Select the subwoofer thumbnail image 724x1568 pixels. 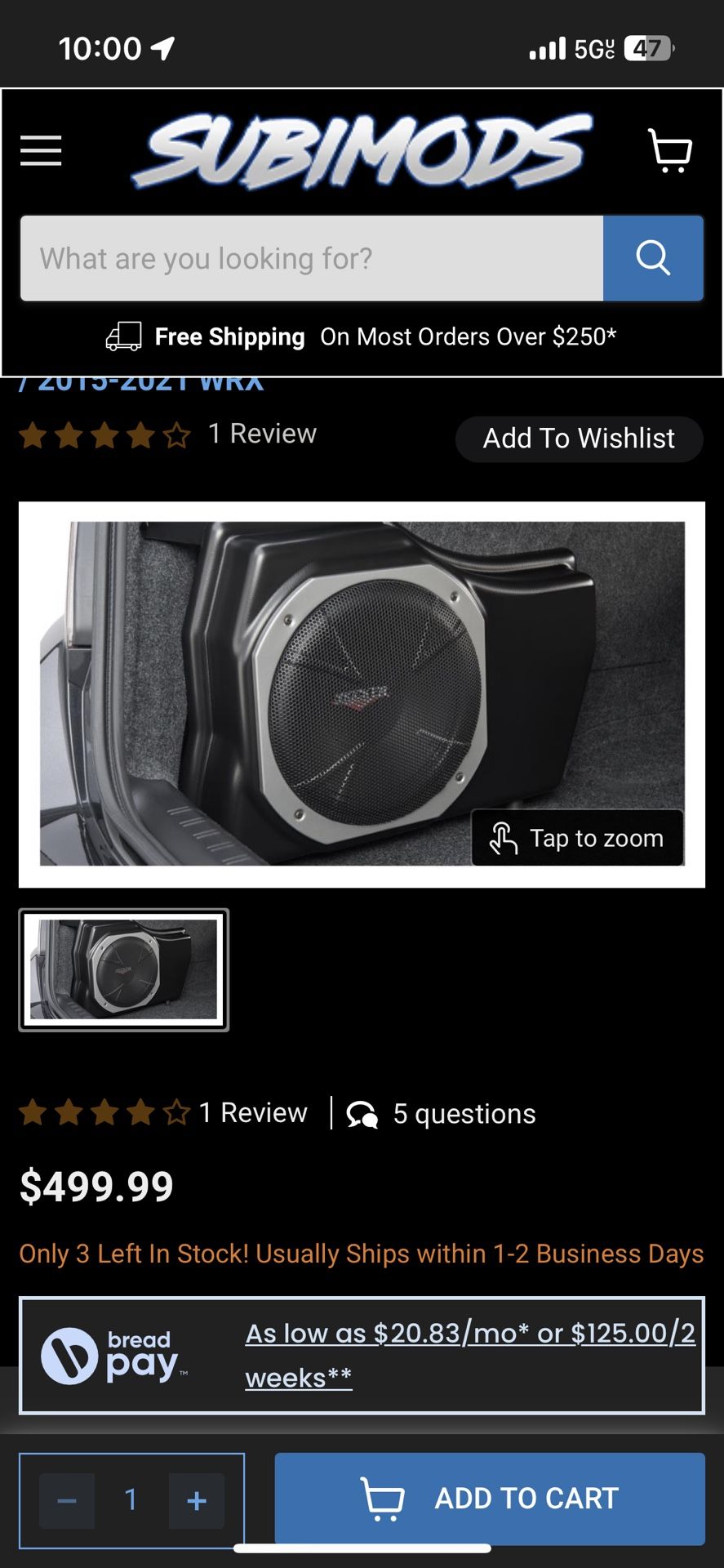coord(124,969)
